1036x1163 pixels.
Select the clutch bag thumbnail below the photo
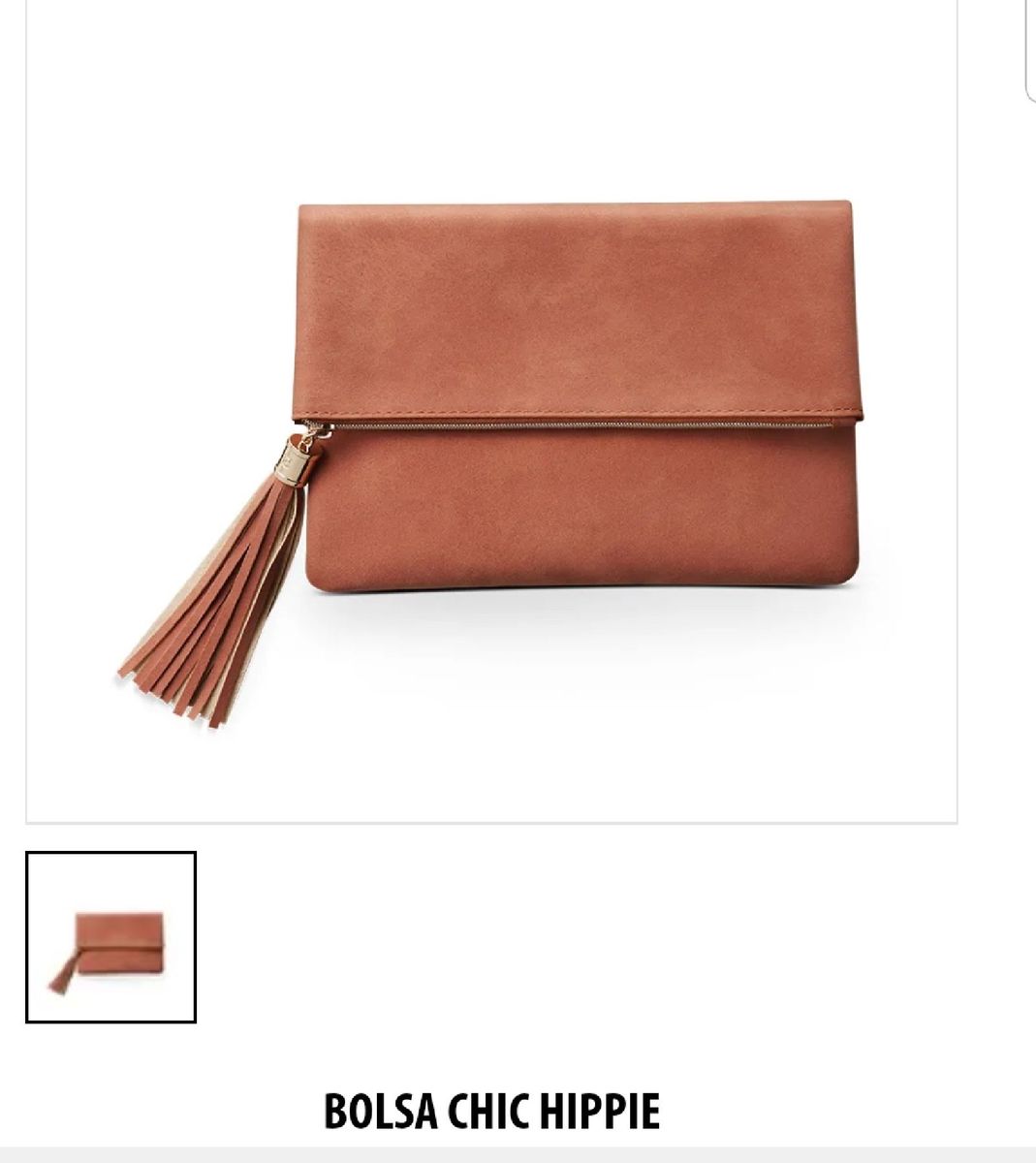(x=110, y=937)
